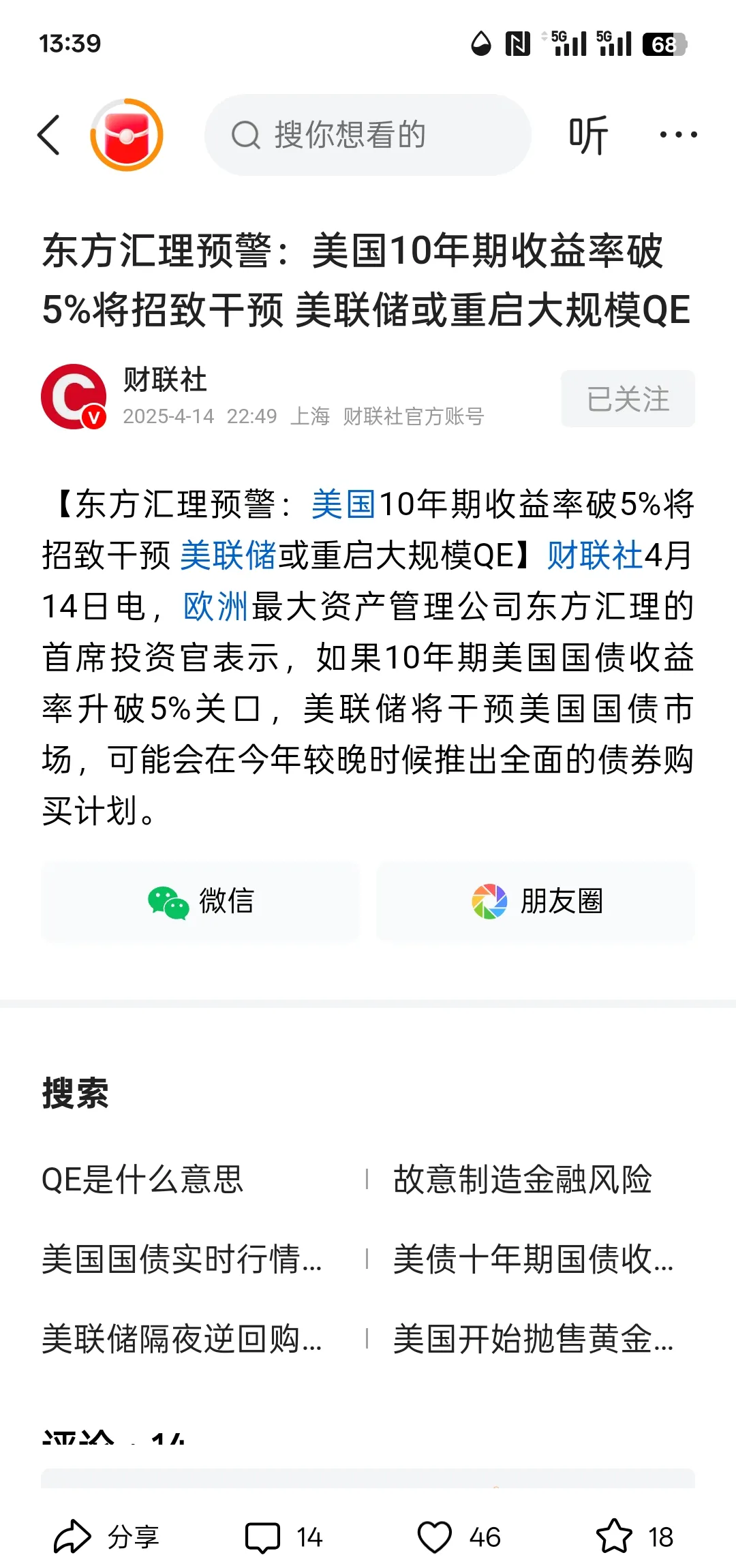Expand truncated suggestion 美联储隔夜逆回购

181,1342
